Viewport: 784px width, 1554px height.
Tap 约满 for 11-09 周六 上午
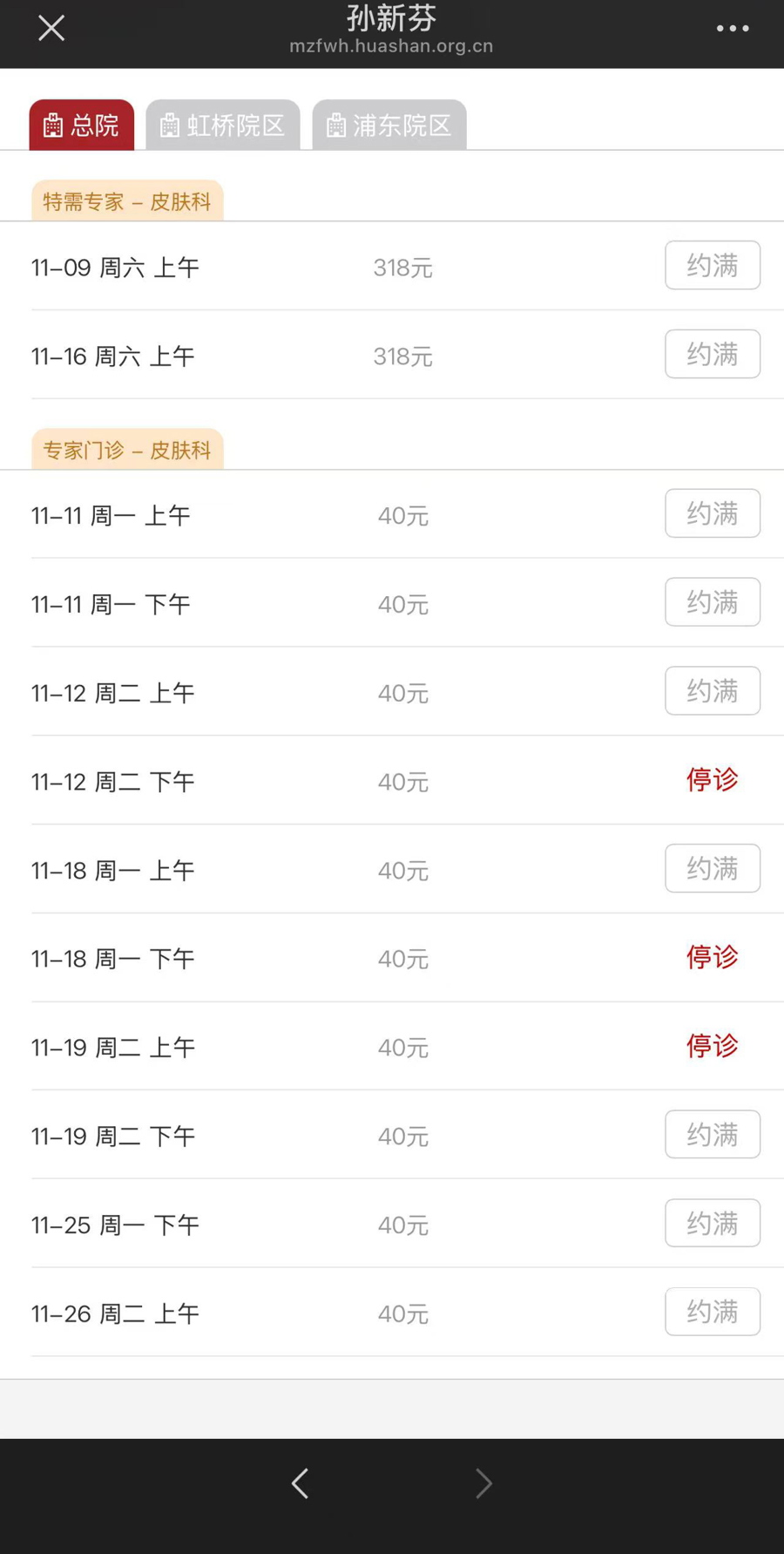pyautogui.click(x=712, y=265)
